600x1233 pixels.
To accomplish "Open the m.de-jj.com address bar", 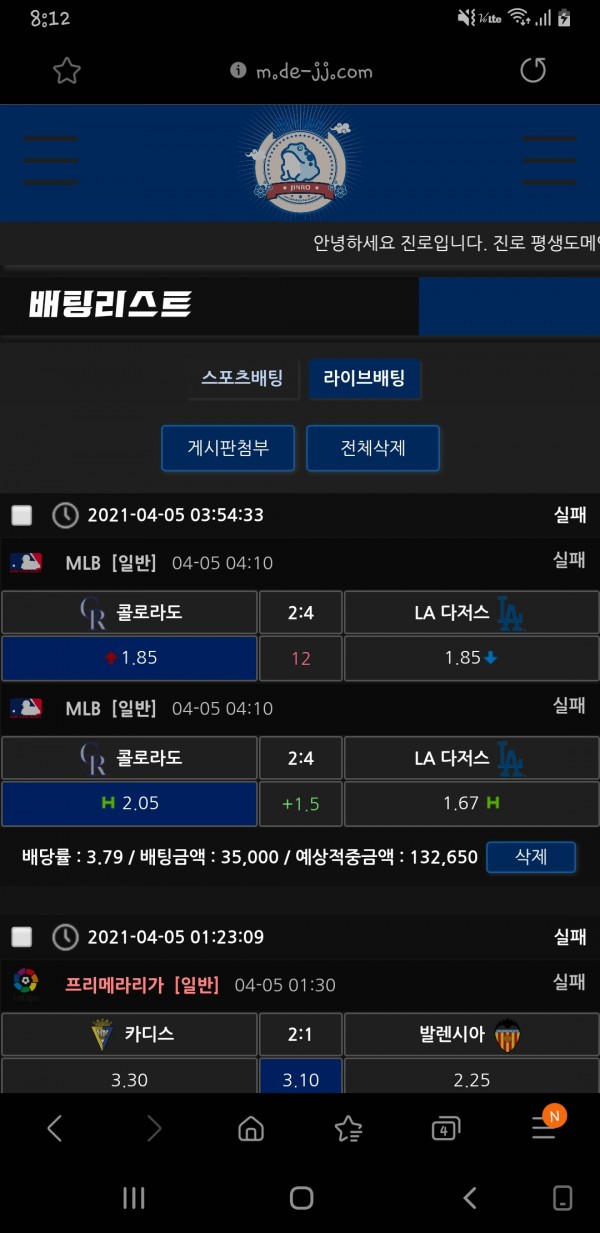I will (300, 70).
